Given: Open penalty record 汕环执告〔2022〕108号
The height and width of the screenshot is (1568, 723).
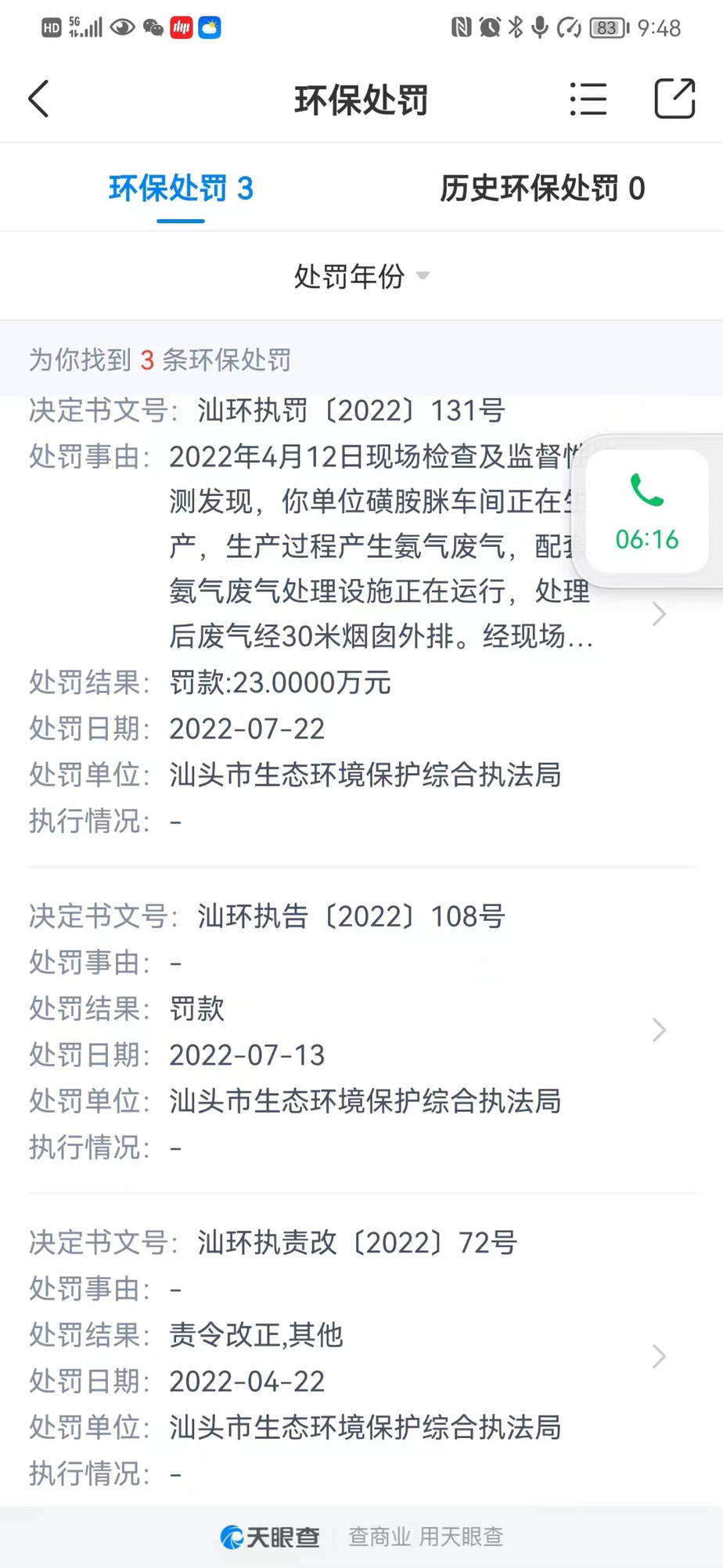Looking at the screenshot, I should coord(361,1030).
